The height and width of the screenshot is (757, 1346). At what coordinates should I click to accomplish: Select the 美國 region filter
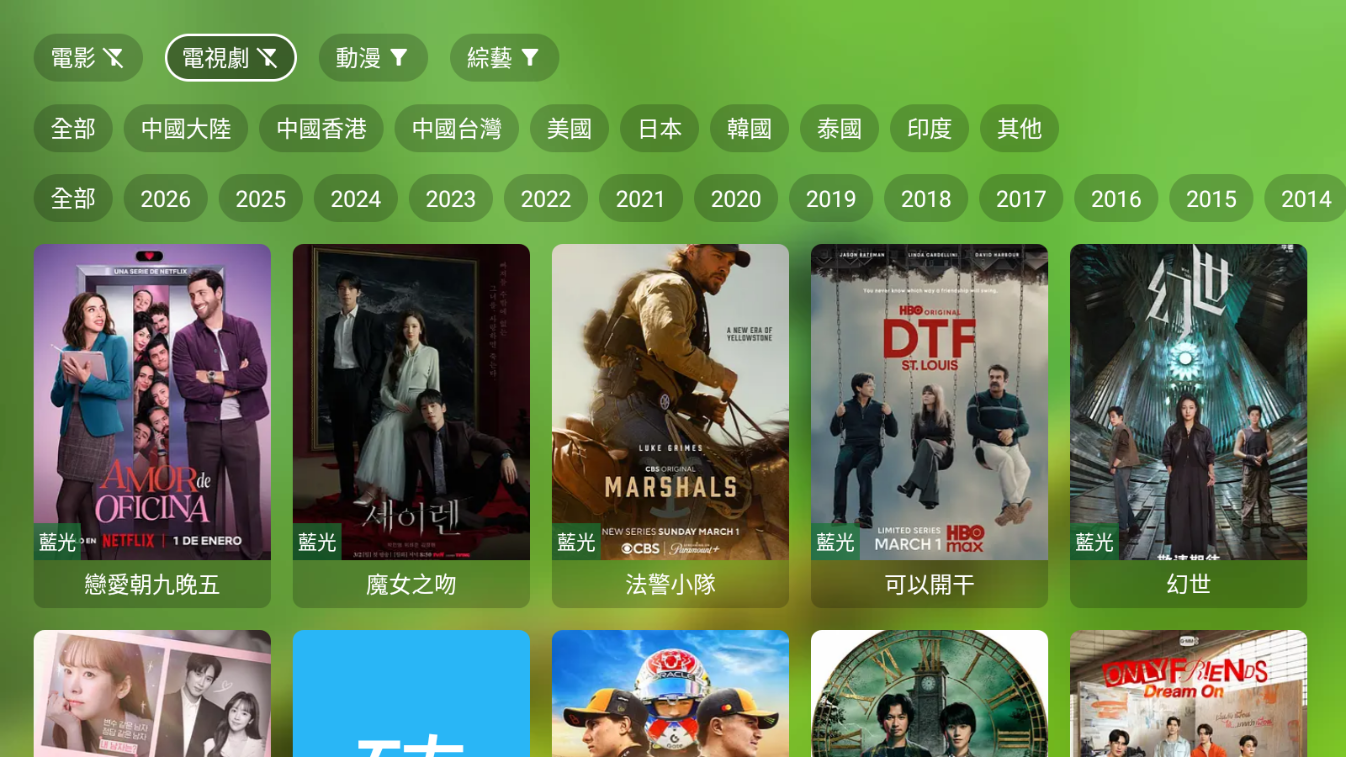coord(569,129)
